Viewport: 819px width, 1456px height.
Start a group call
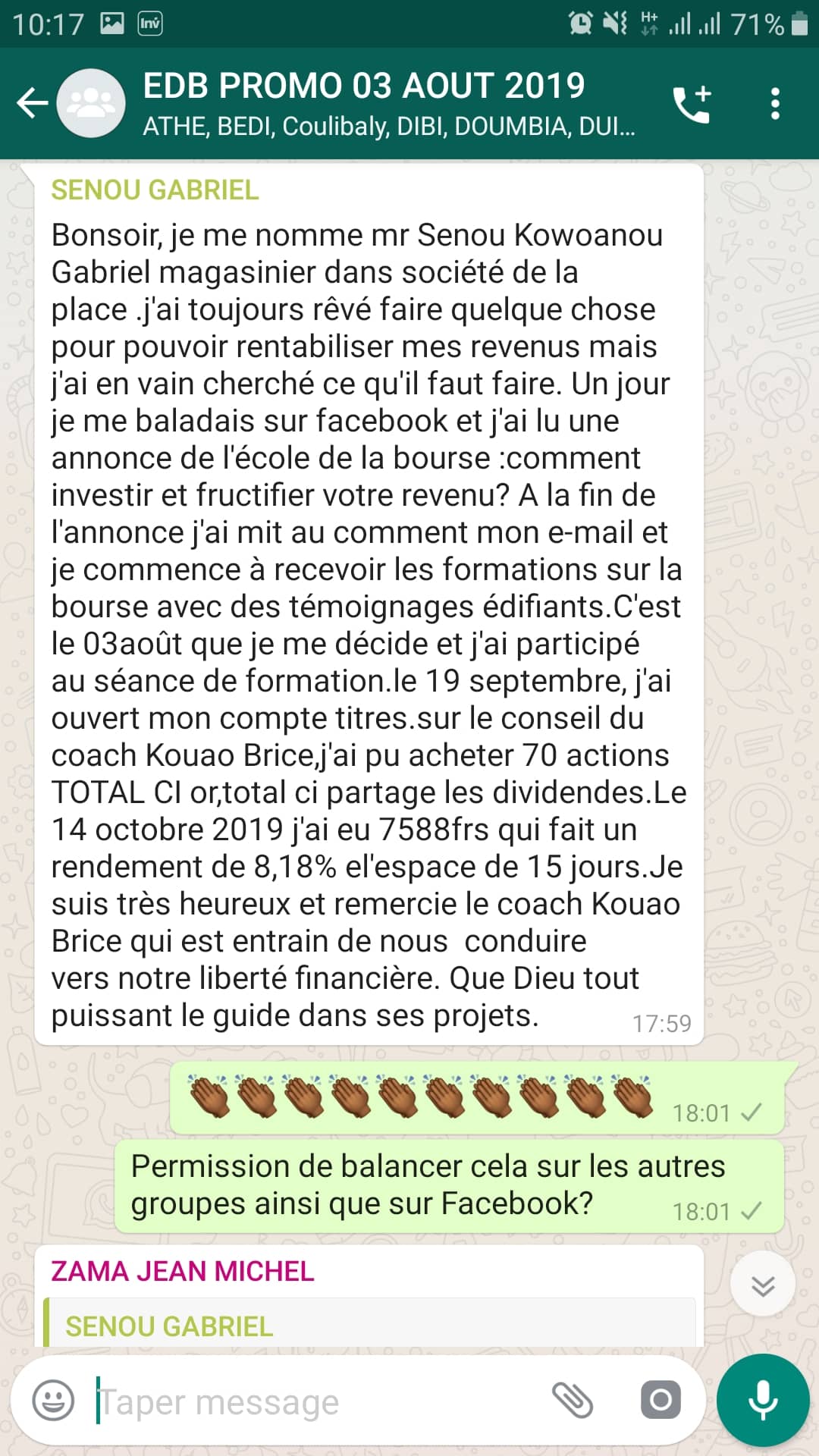pos(692,104)
